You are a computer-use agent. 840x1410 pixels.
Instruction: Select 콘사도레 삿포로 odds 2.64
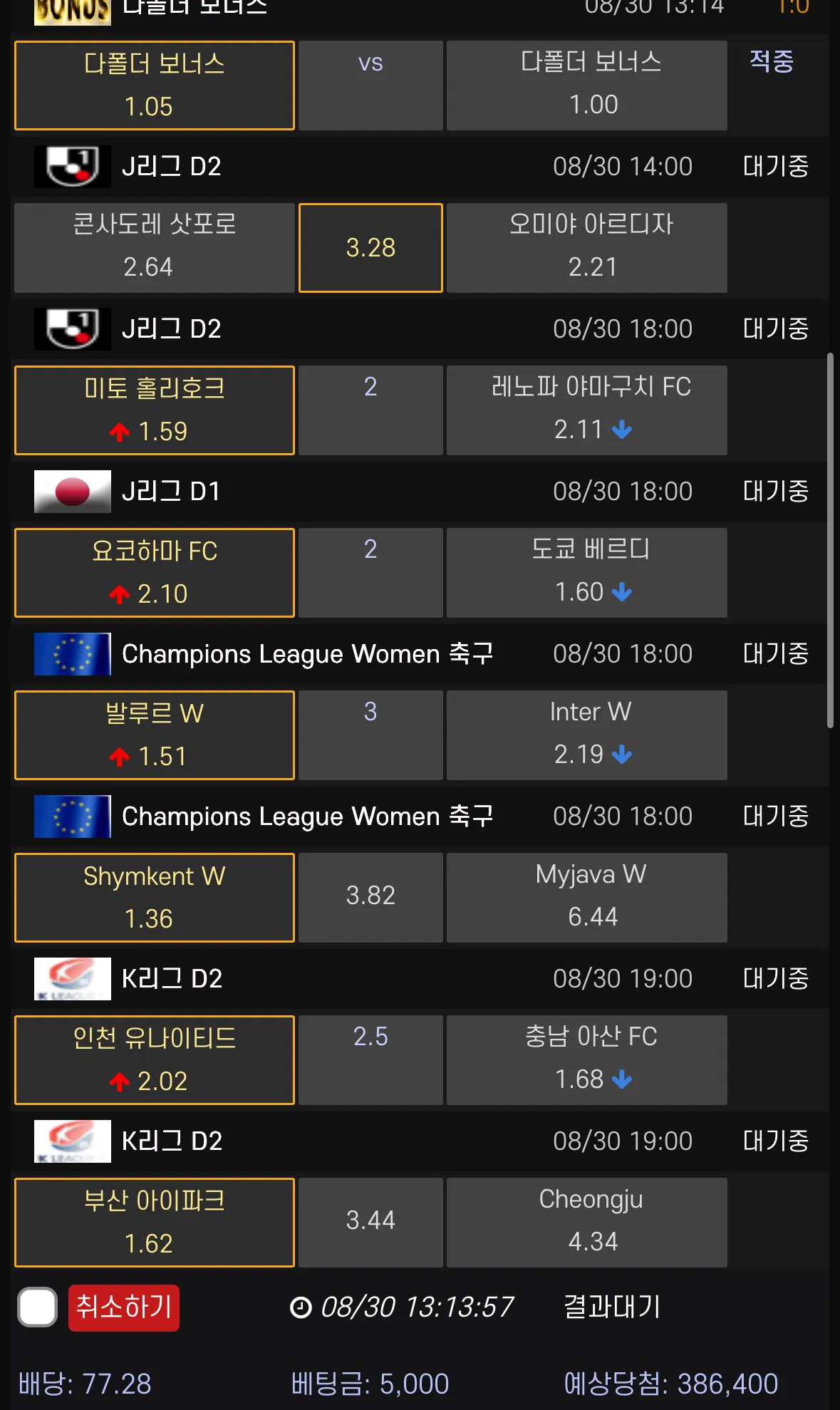tap(154, 247)
